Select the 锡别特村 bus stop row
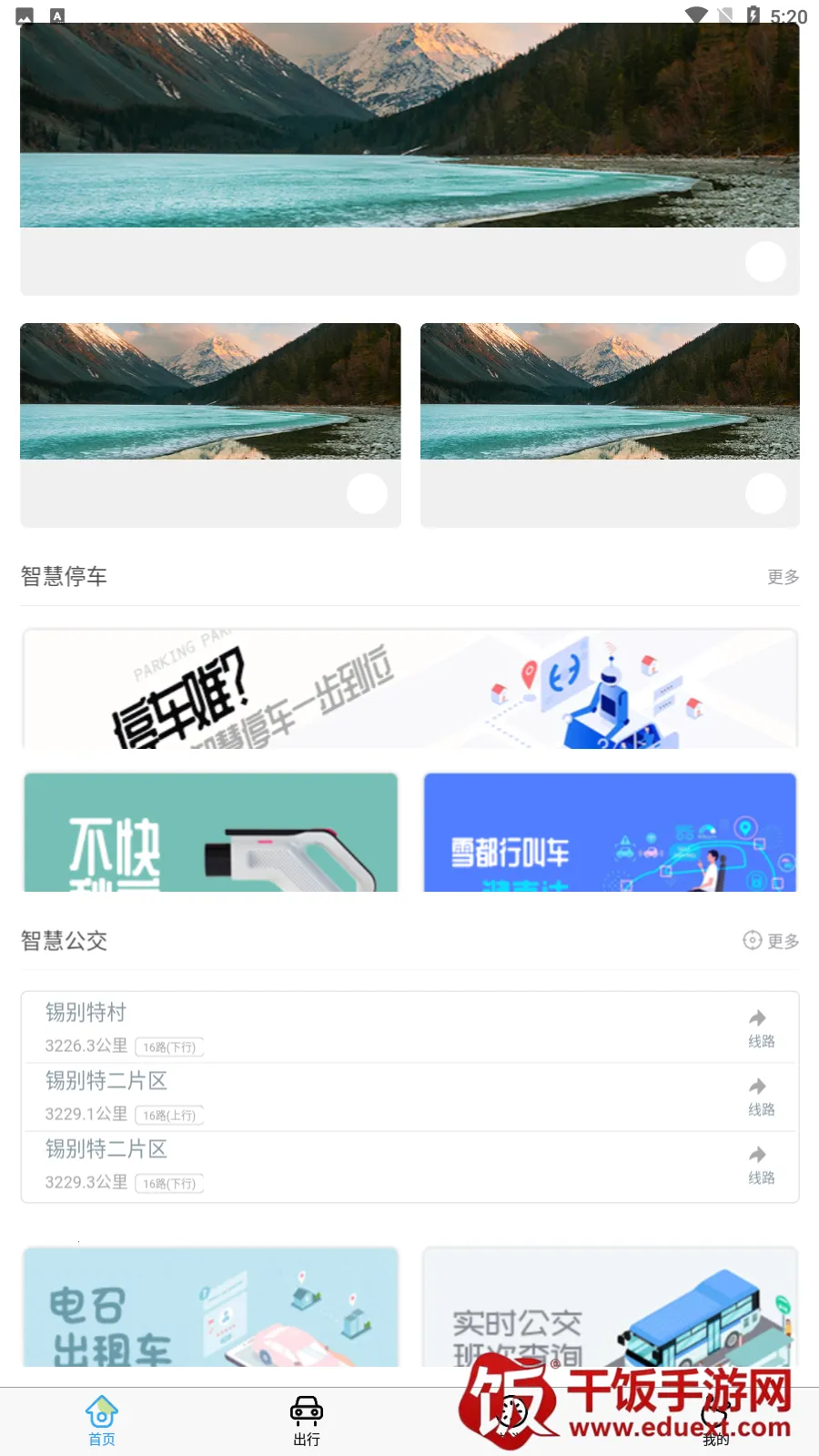Screen dimensions: 819x1456 [x=364, y=1028]
